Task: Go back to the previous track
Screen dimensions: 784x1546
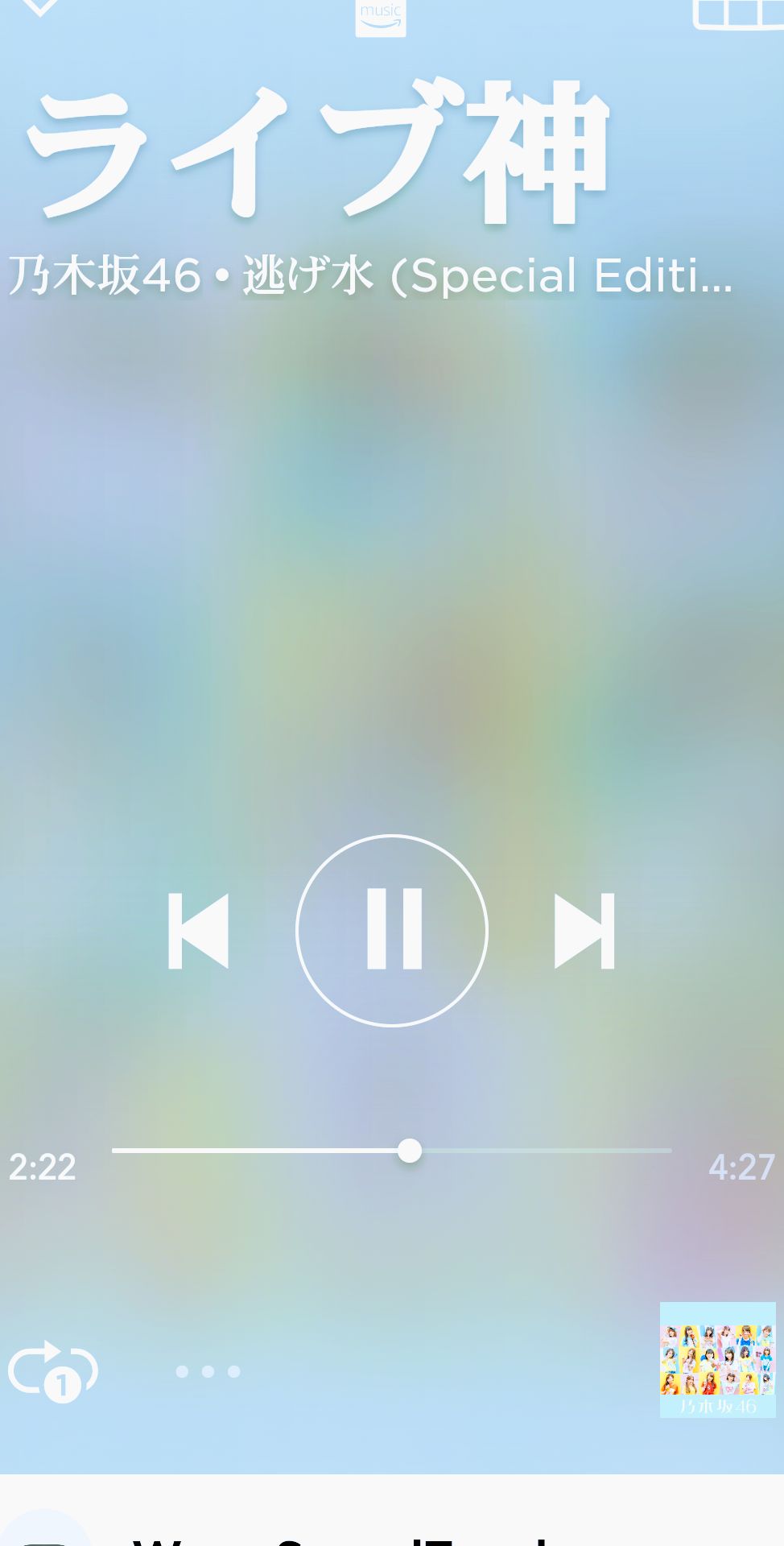Action: [x=199, y=930]
